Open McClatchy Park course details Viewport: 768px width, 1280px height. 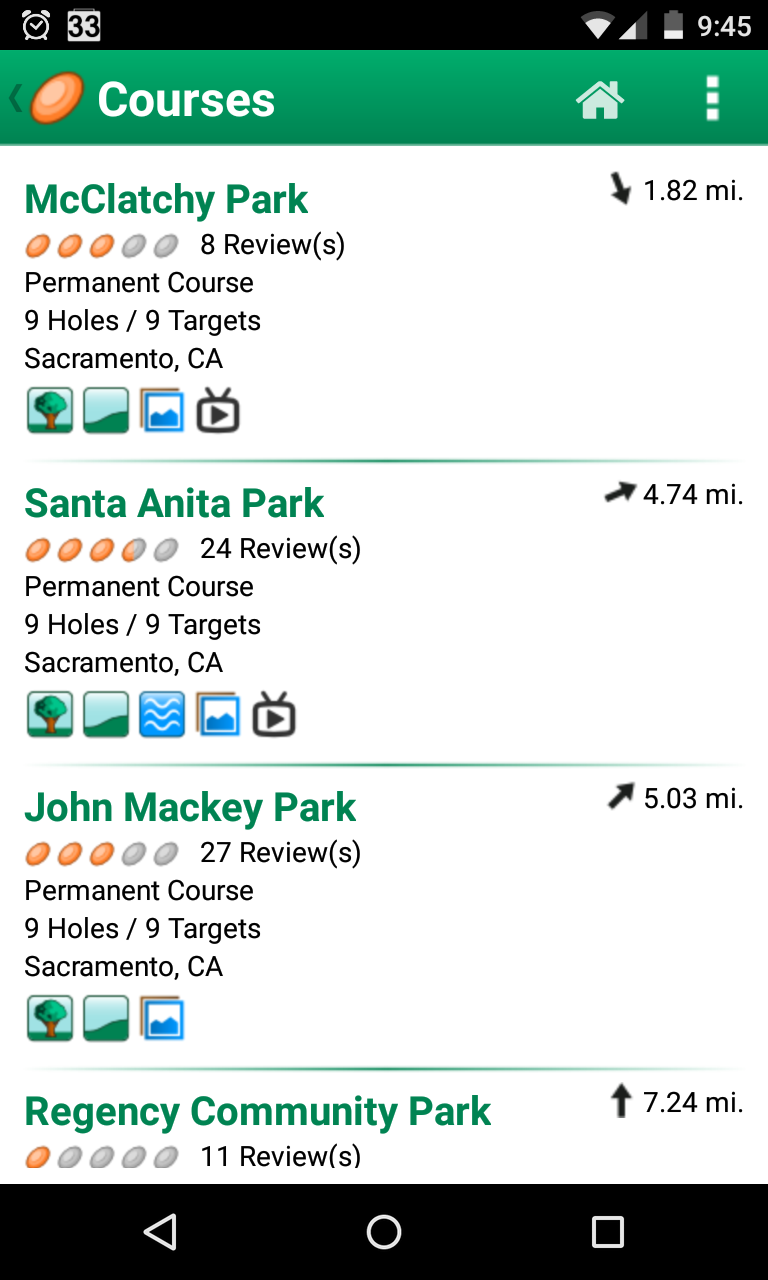point(384,304)
